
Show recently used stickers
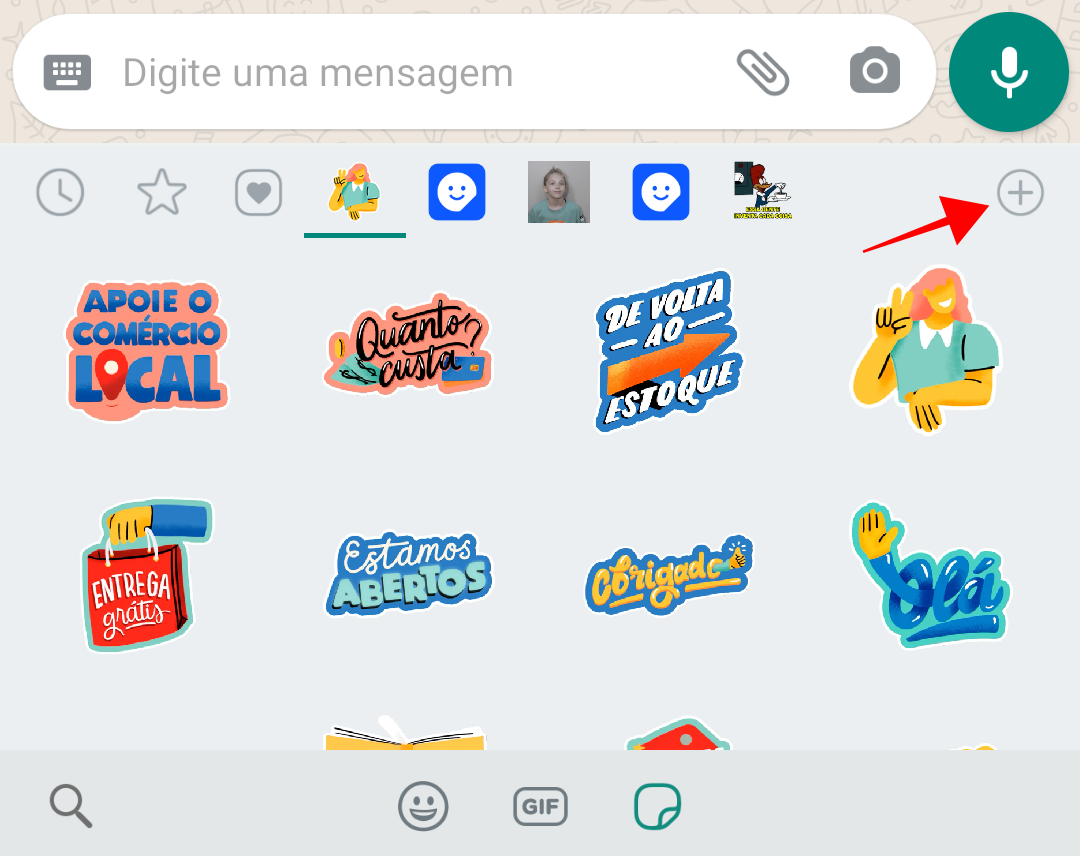tap(60, 192)
